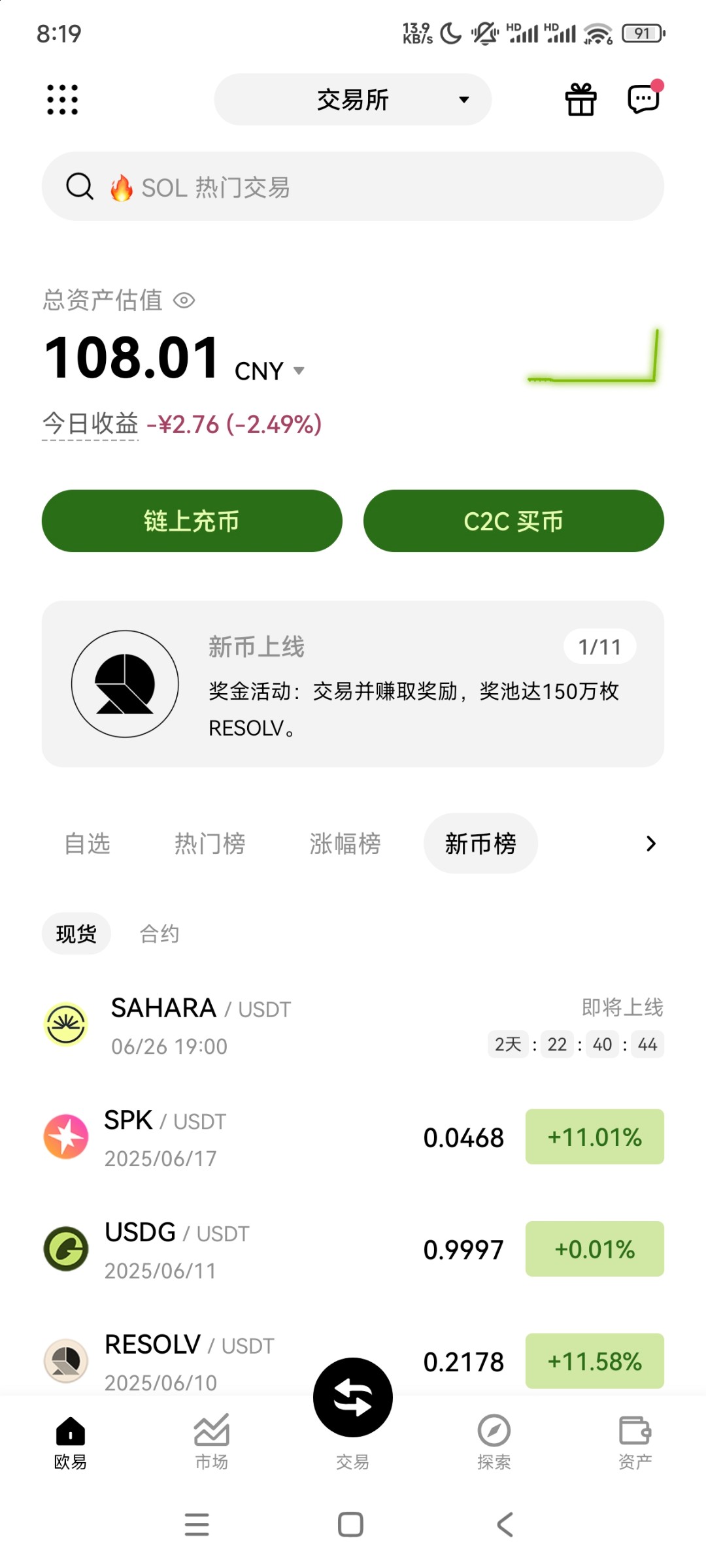The width and height of the screenshot is (706, 1568).
Task: Switch to the 涨幅榜 tab
Action: coord(345,843)
